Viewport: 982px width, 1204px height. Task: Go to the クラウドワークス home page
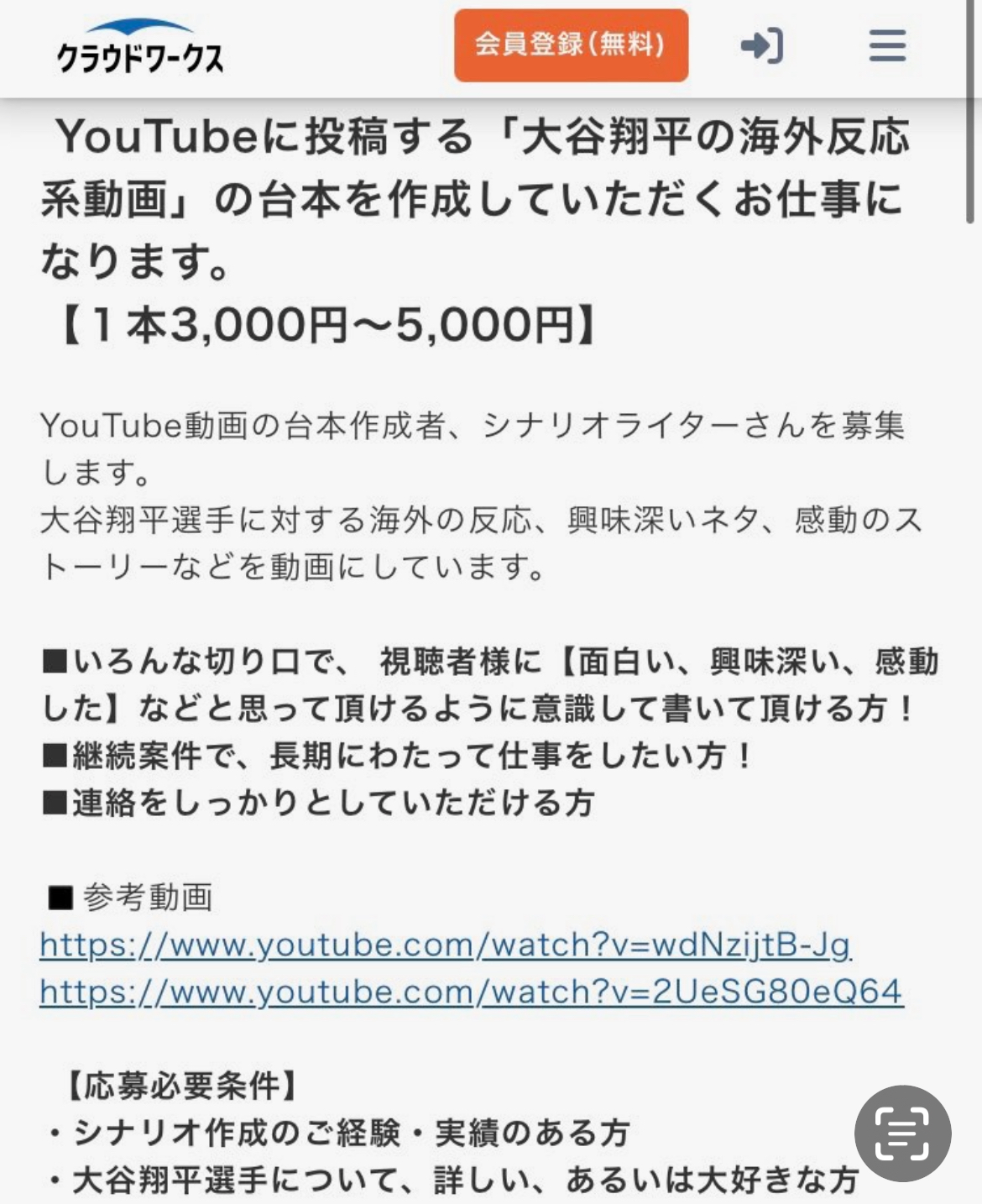[x=139, y=49]
